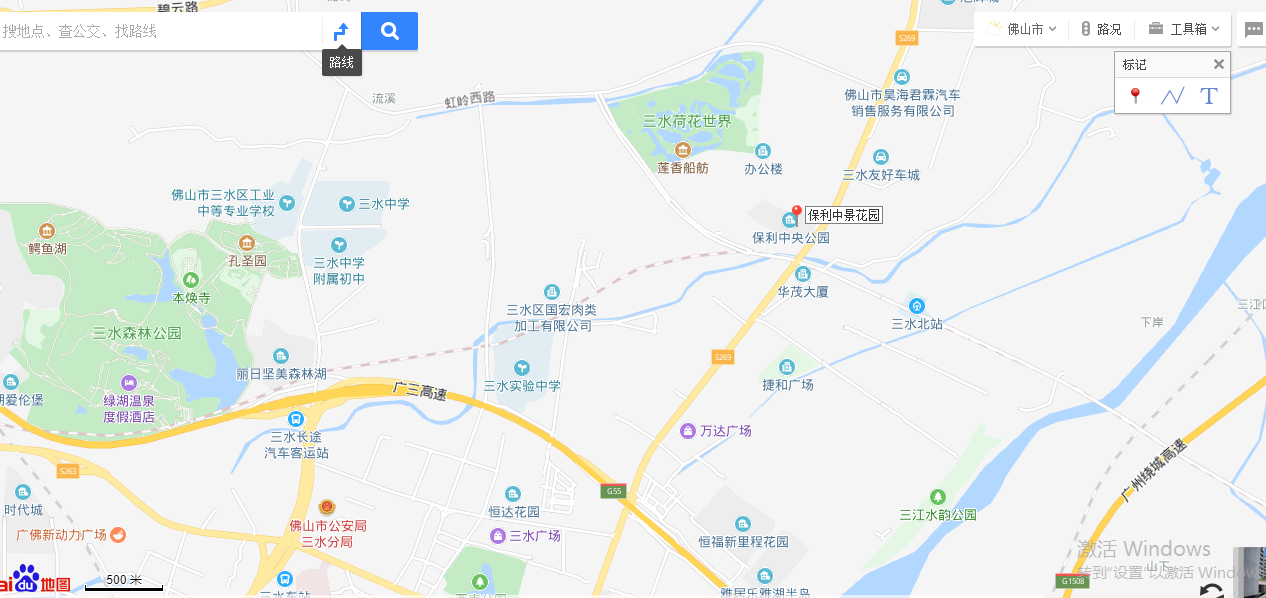
Task: Expand the 工具箱 toolbox menu
Action: tap(1184, 29)
